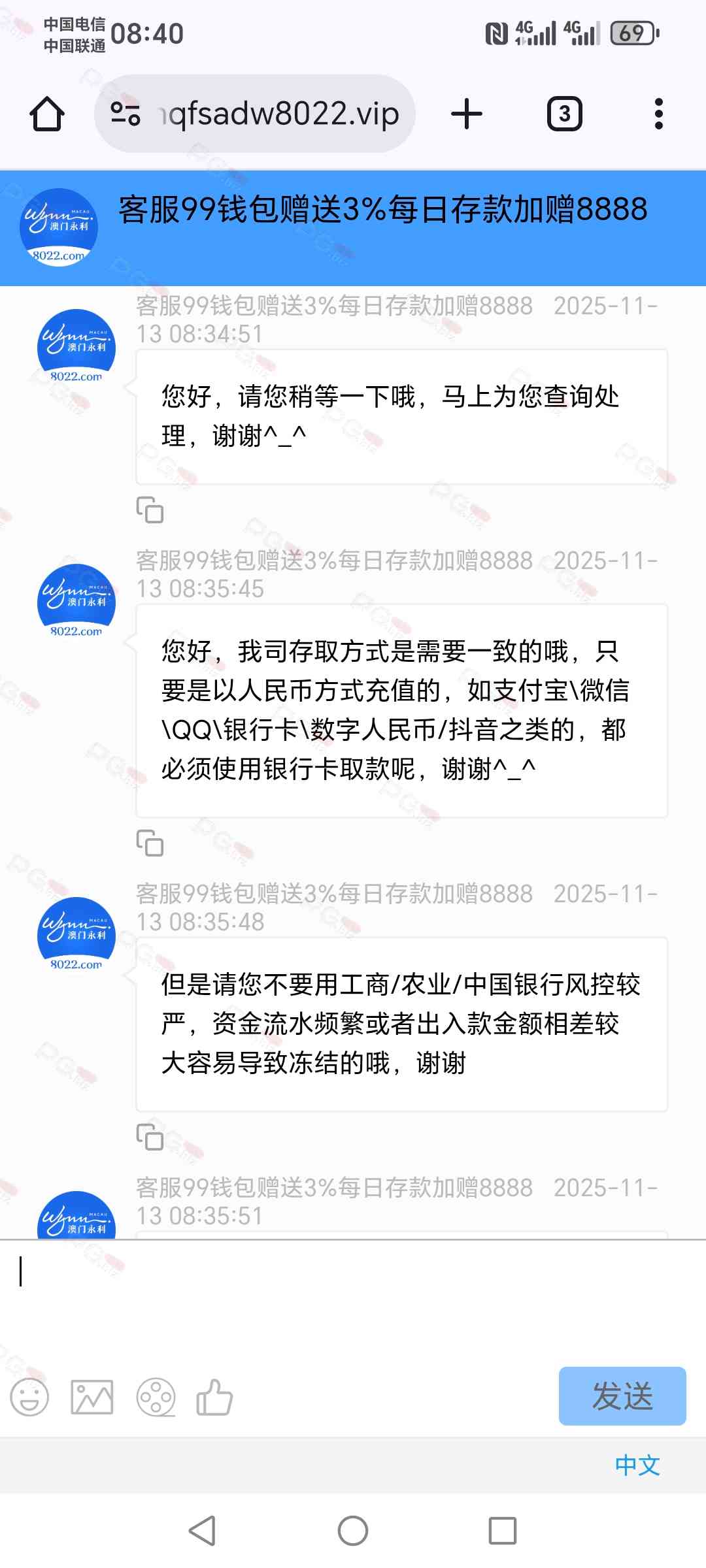Viewport: 706px width, 1568px height.
Task: Open the emoji picker
Action: (x=29, y=1397)
